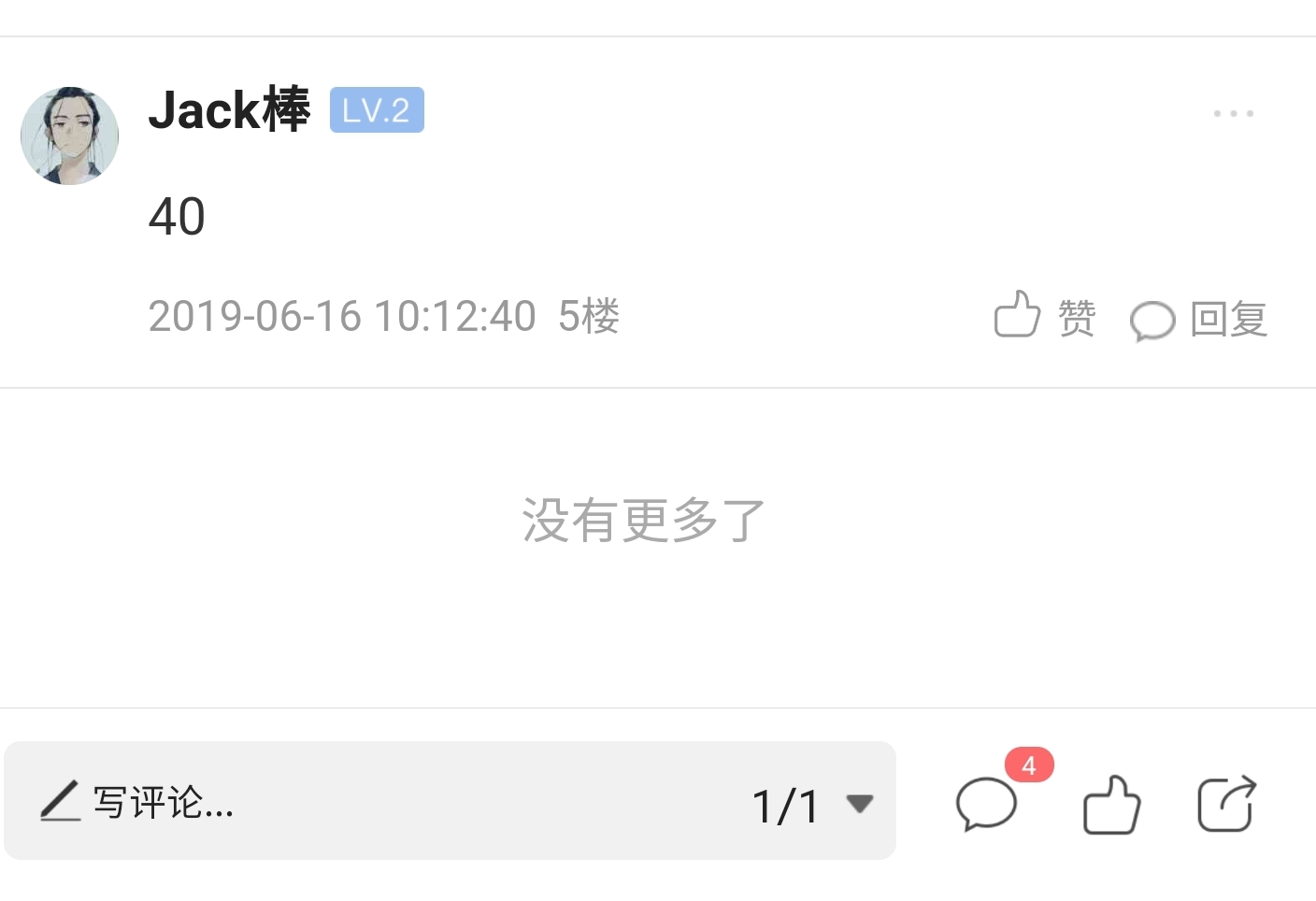This screenshot has height=901, width=1316.
Task: Tap the 写评论 field to write a comment
Action: point(374,802)
